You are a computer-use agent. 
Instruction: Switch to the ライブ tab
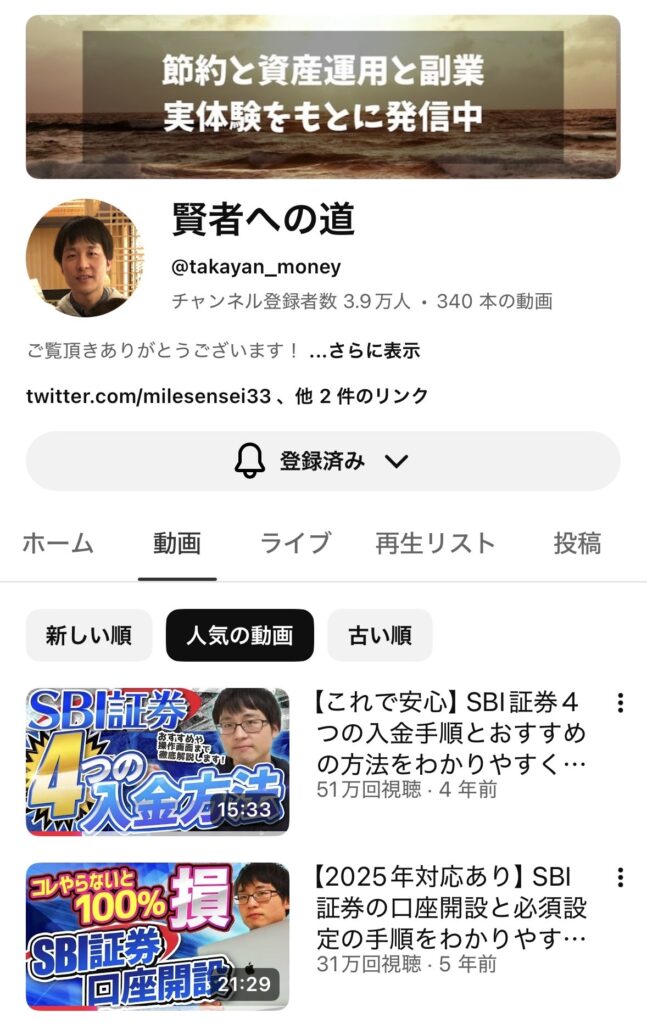click(295, 543)
